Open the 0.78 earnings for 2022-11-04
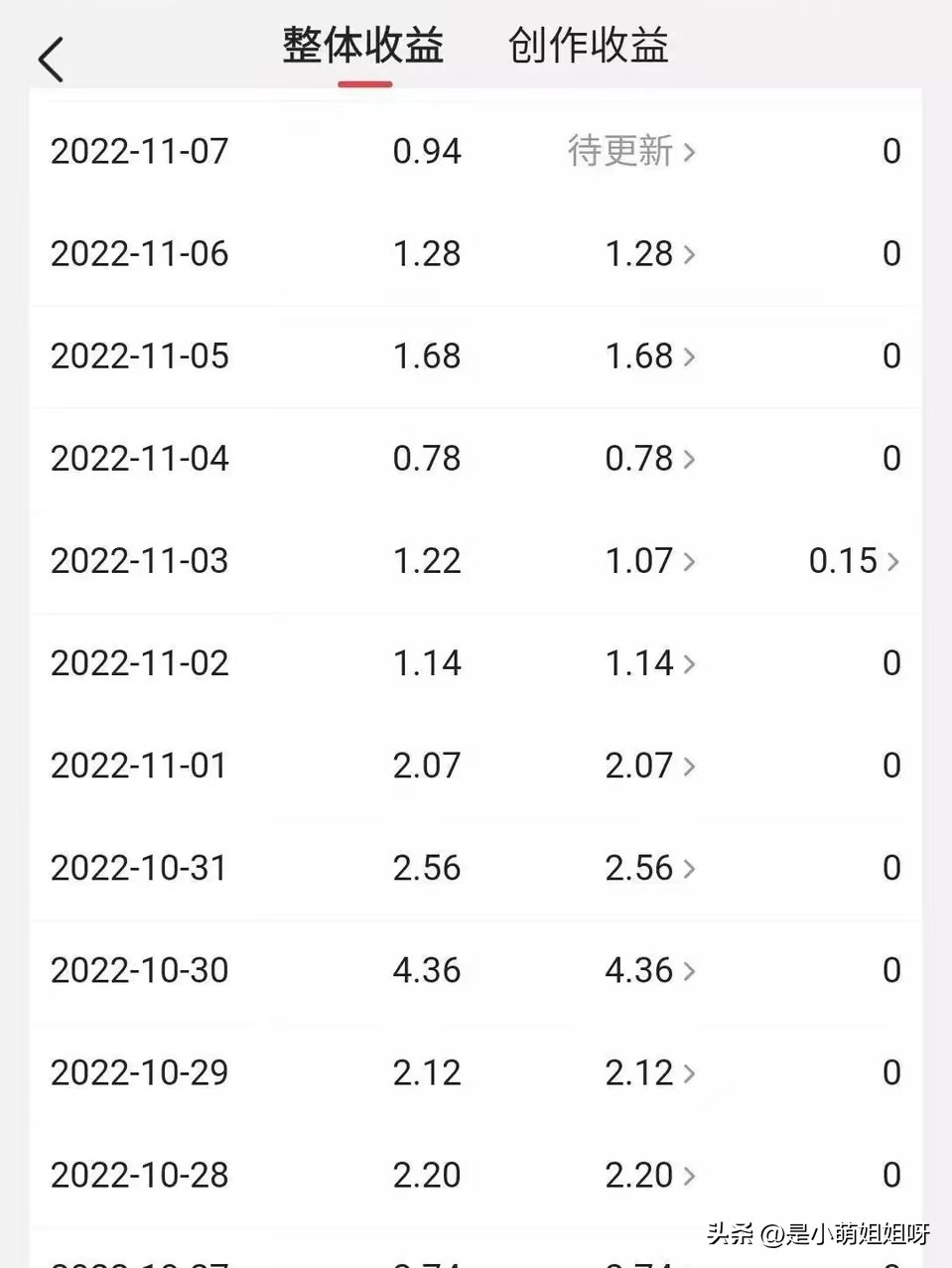Viewport: 952px width, 1268px height. pyautogui.click(x=650, y=459)
